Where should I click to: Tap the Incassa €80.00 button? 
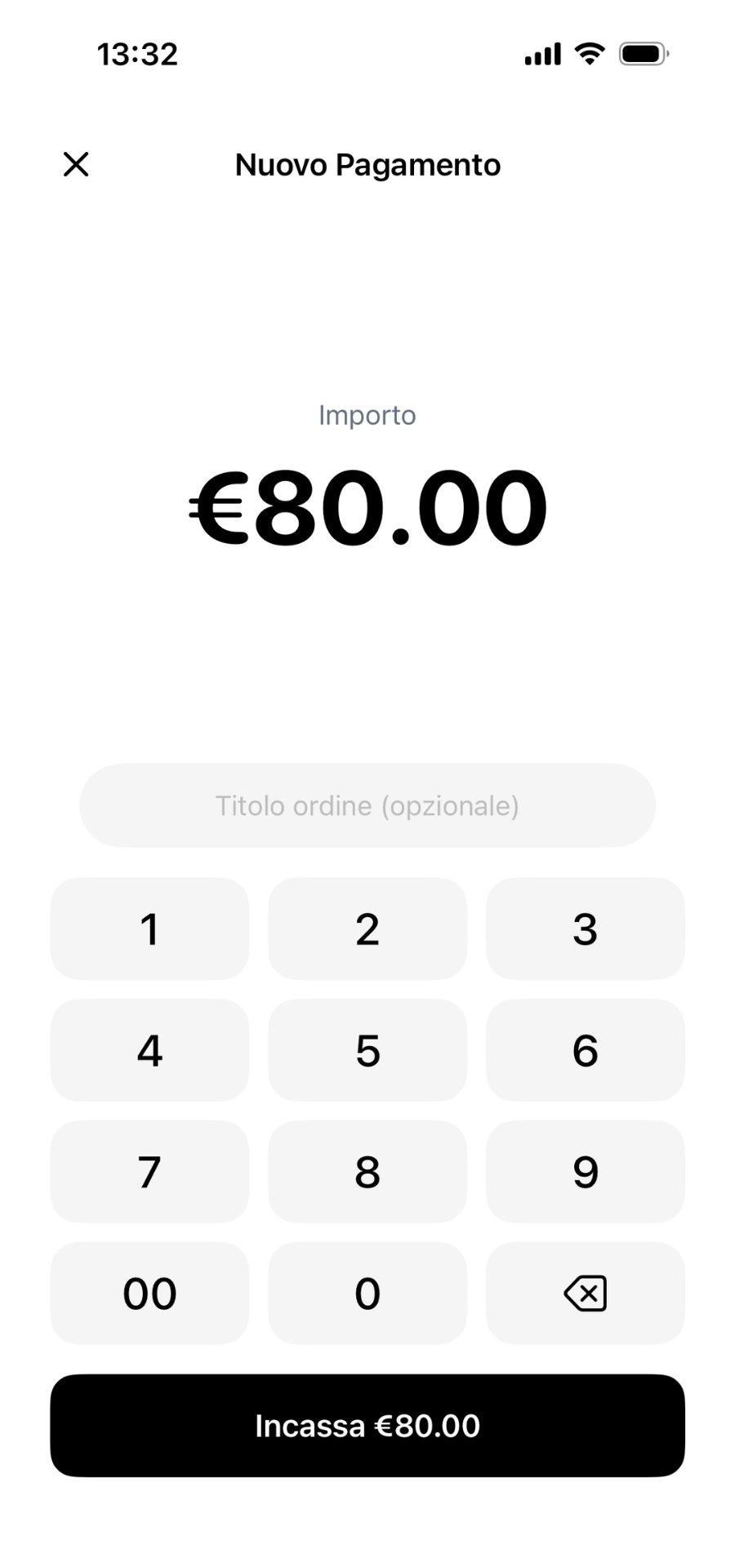pos(367,1426)
